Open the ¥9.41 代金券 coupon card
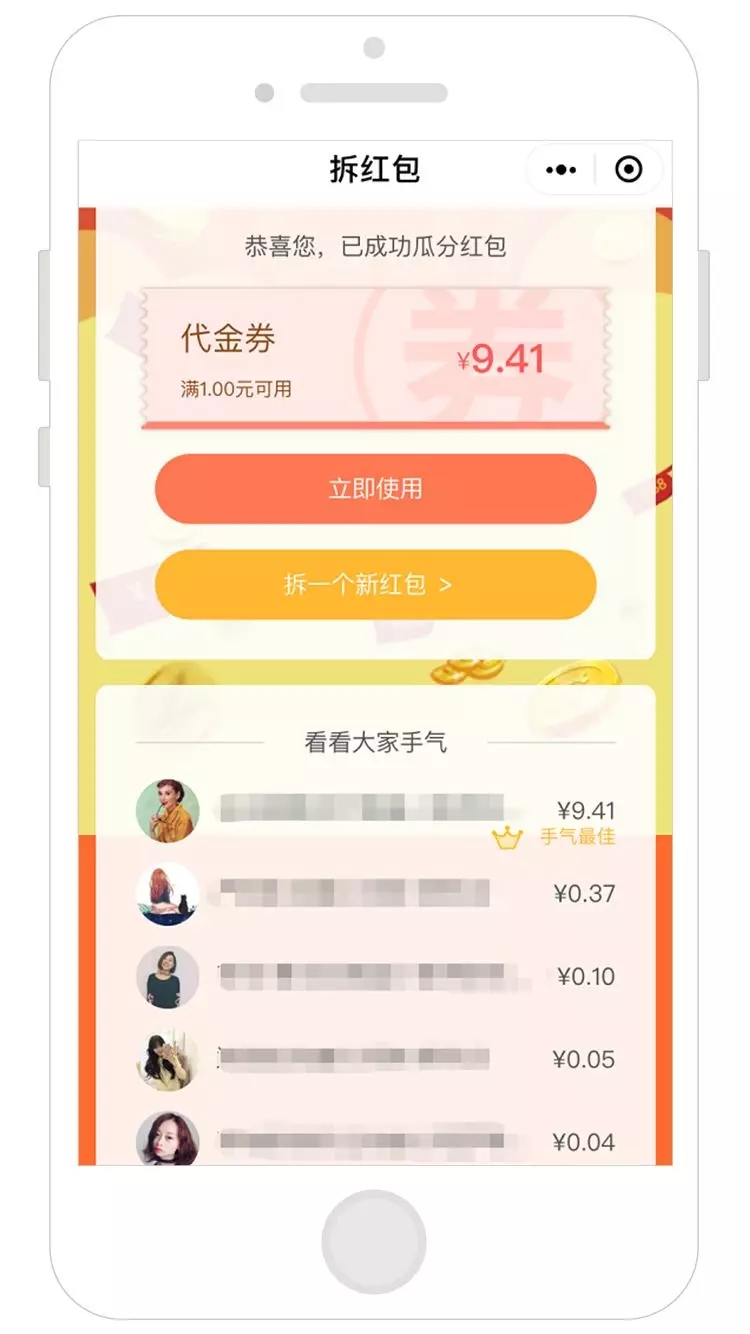This screenshot has width=750, height=1334. point(375,358)
